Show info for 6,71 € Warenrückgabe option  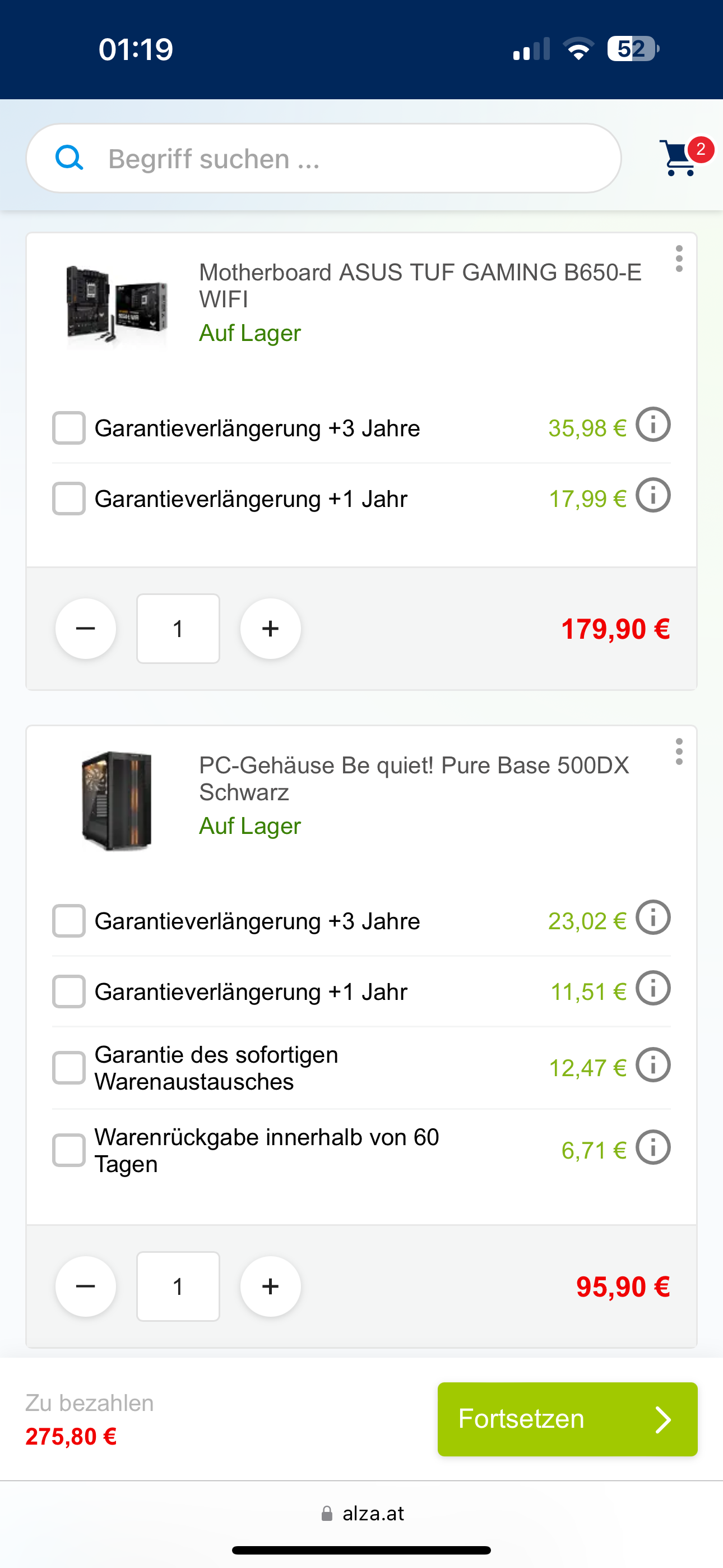[x=653, y=1147]
